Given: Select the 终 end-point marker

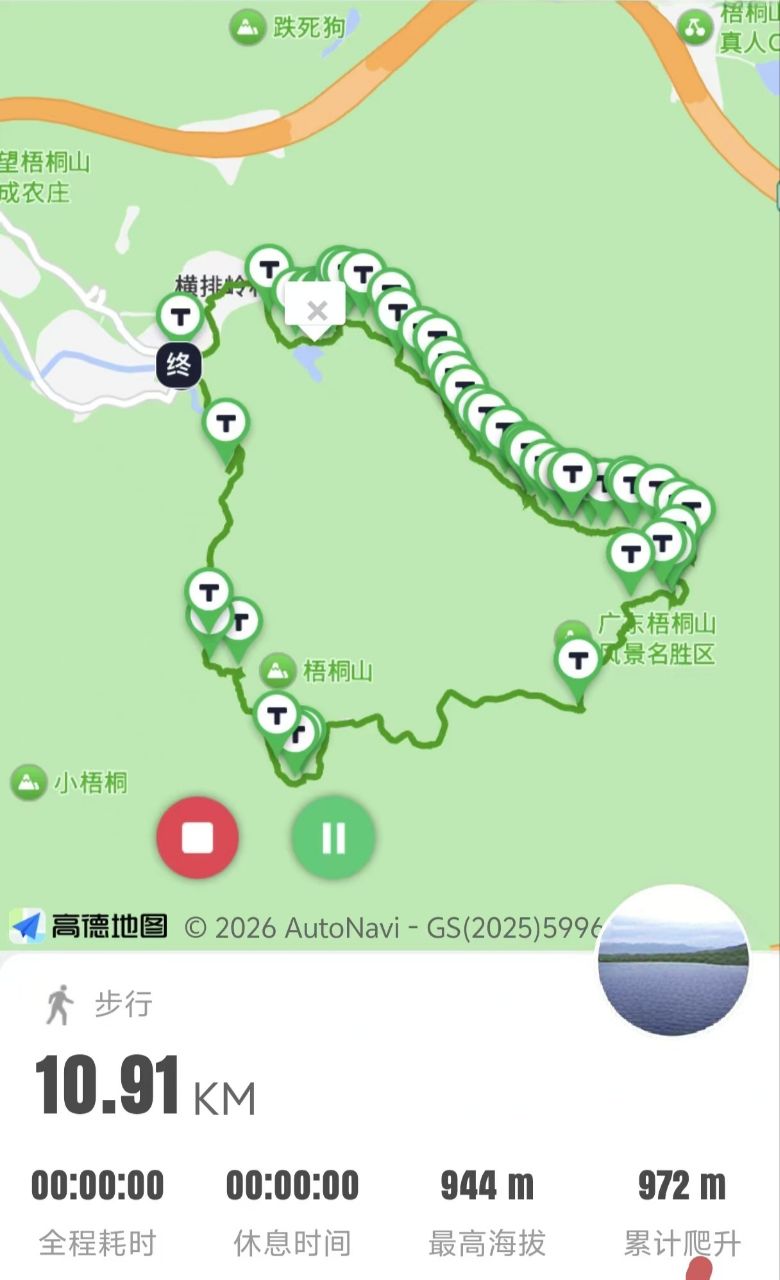Looking at the screenshot, I should [x=180, y=365].
